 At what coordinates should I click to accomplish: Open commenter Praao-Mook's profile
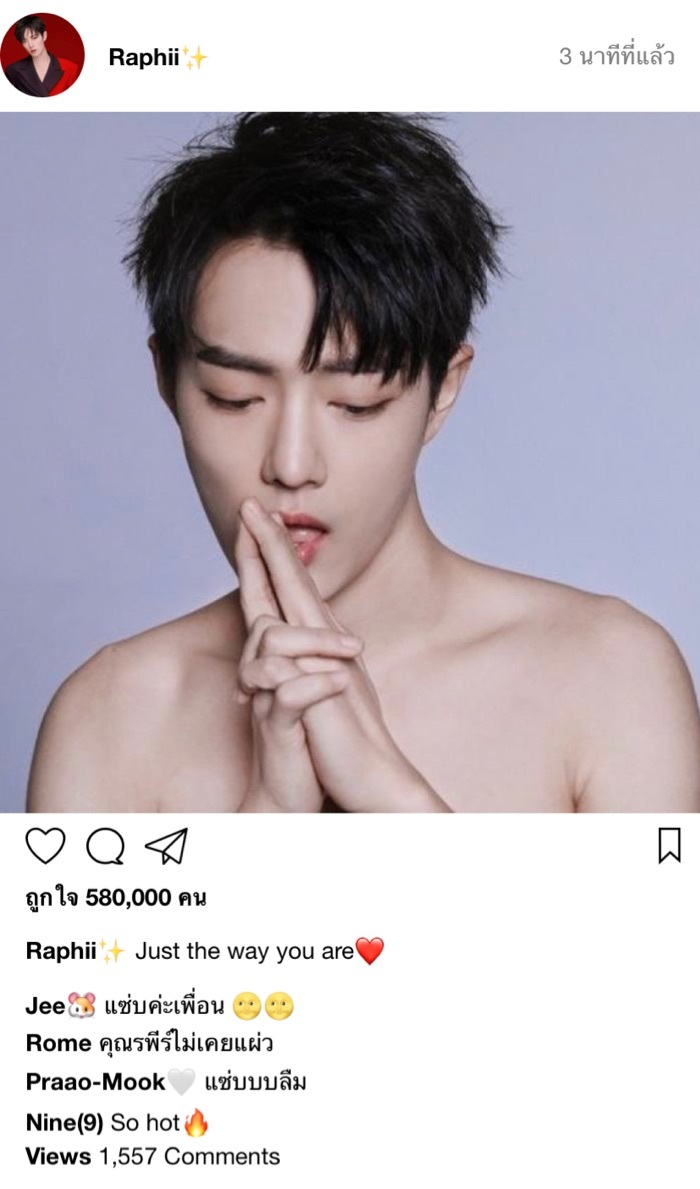(95, 1082)
